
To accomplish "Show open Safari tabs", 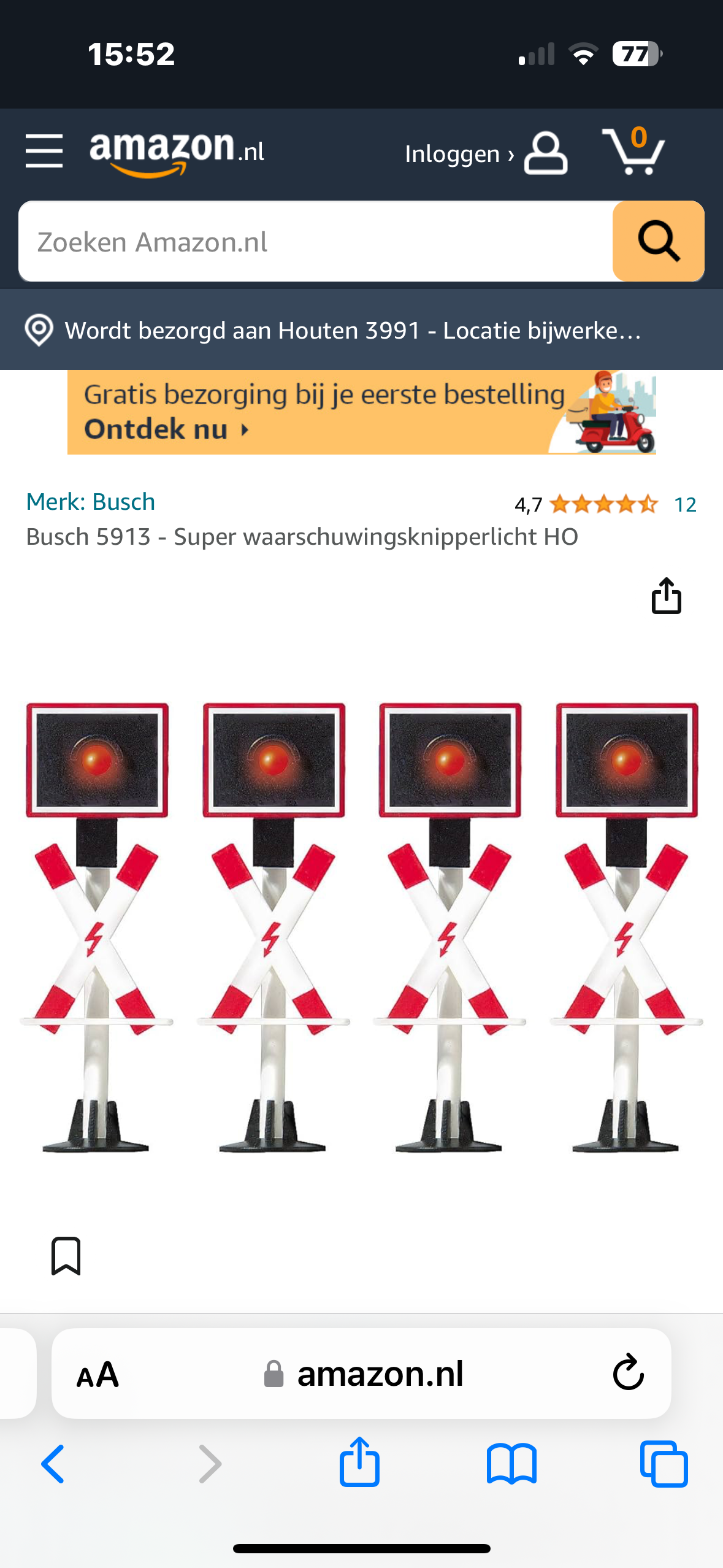I will [x=664, y=1464].
